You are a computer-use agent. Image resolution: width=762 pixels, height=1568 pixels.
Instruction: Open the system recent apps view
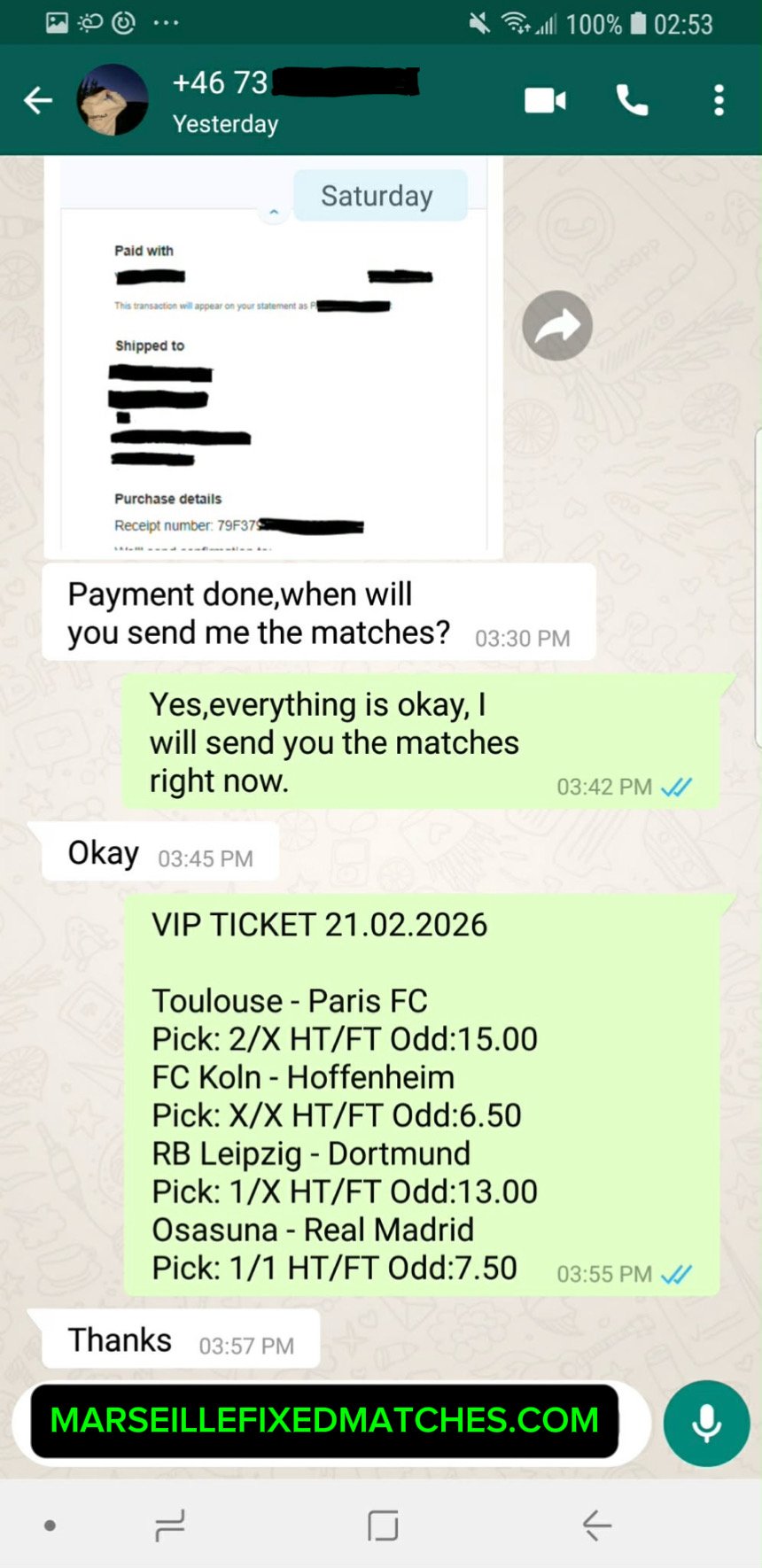point(169,1525)
